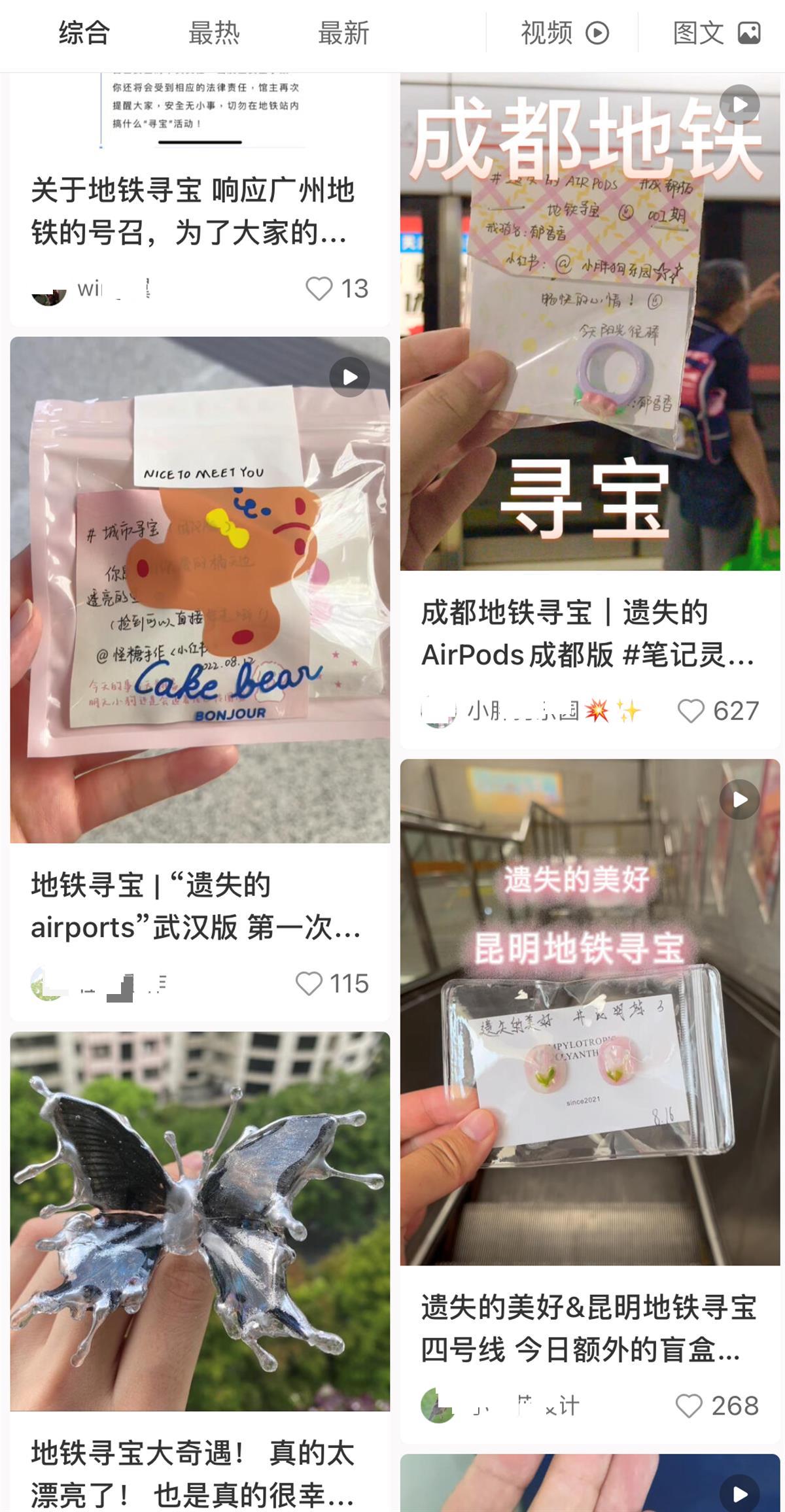
Task: Like the 成都地铁寻宝 post
Action: 691,711
